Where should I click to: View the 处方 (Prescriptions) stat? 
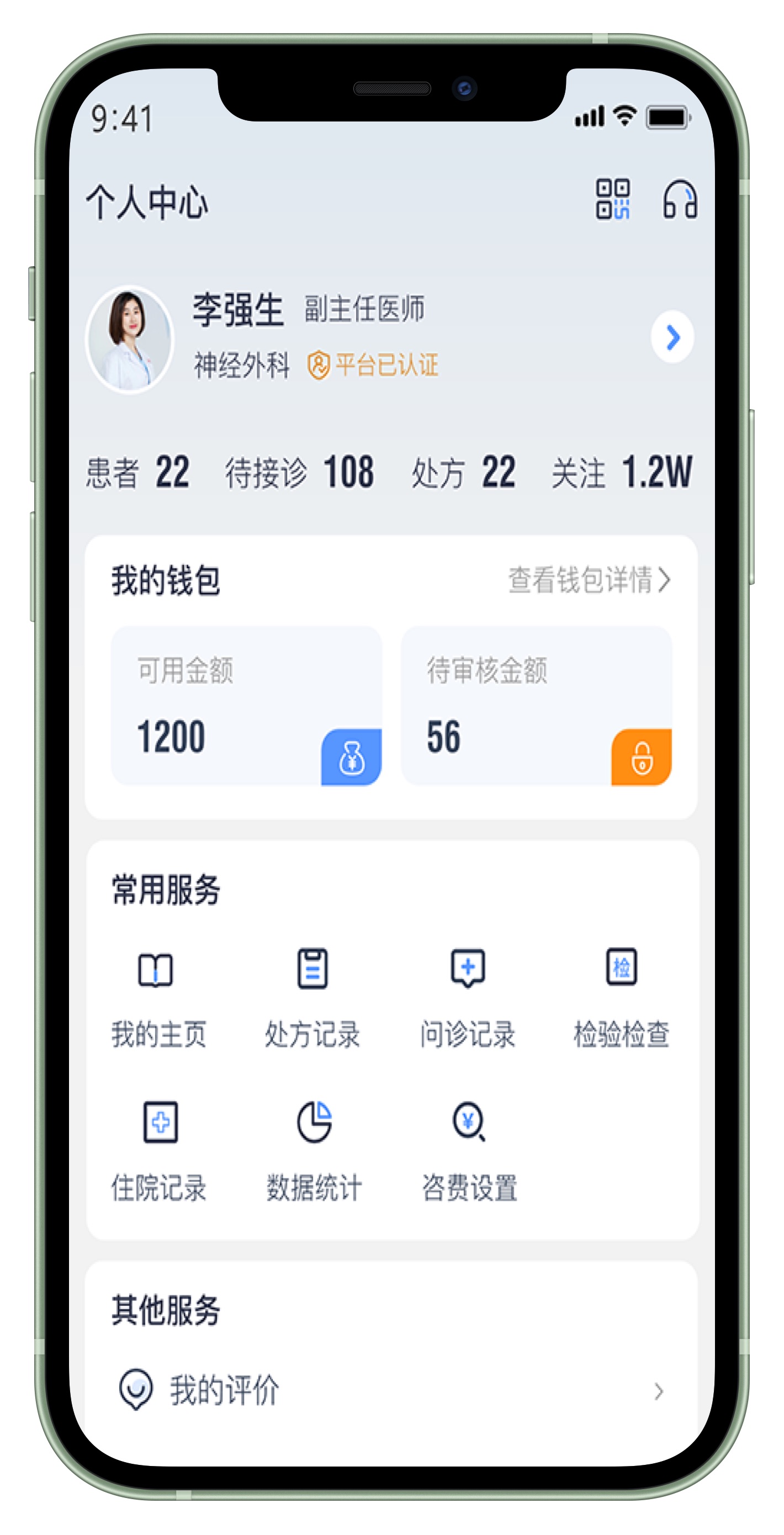(x=463, y=472)
